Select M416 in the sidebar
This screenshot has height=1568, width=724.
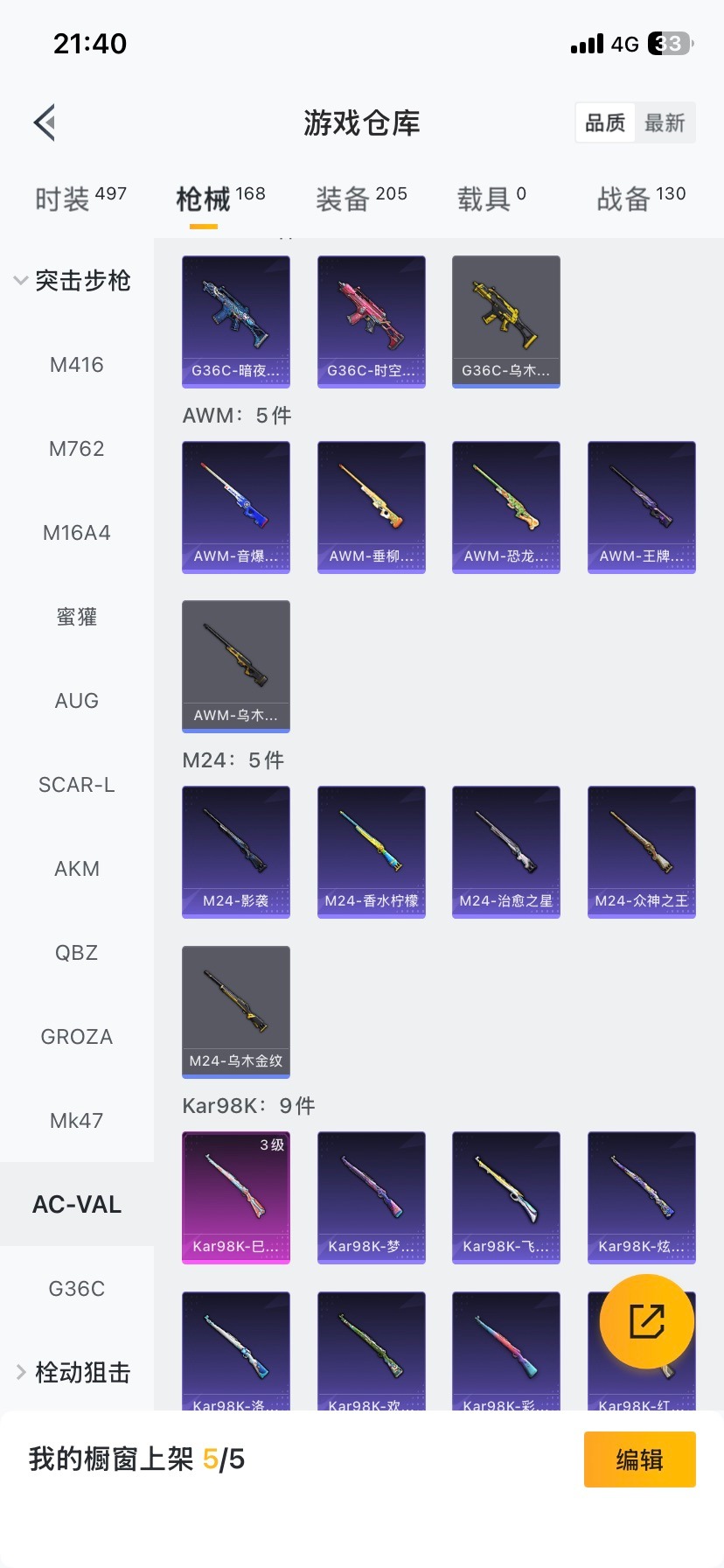point(77,365)
